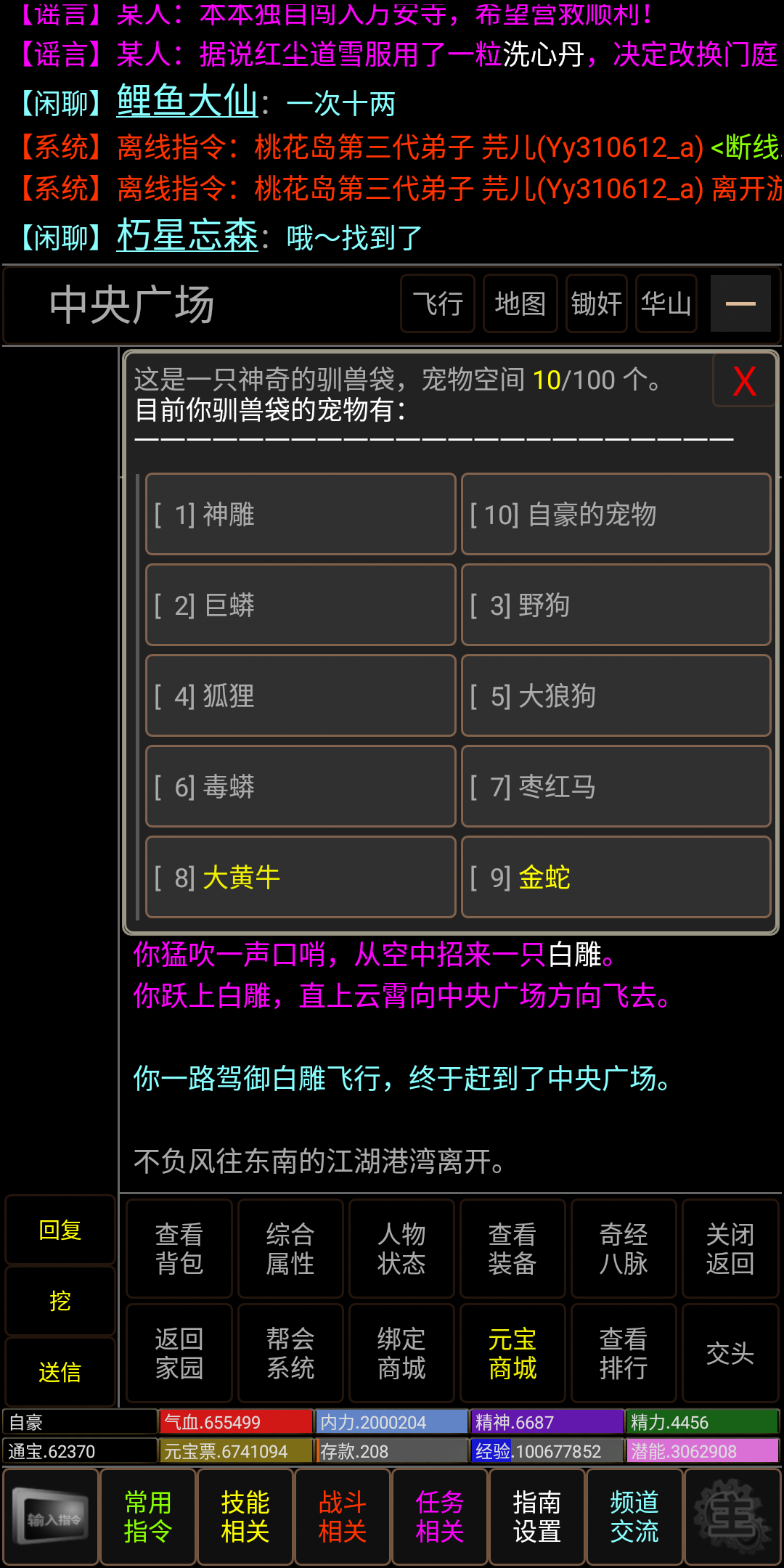Select pet 8 大黄牛
The image size is (784, 1568).
[301, 878]
